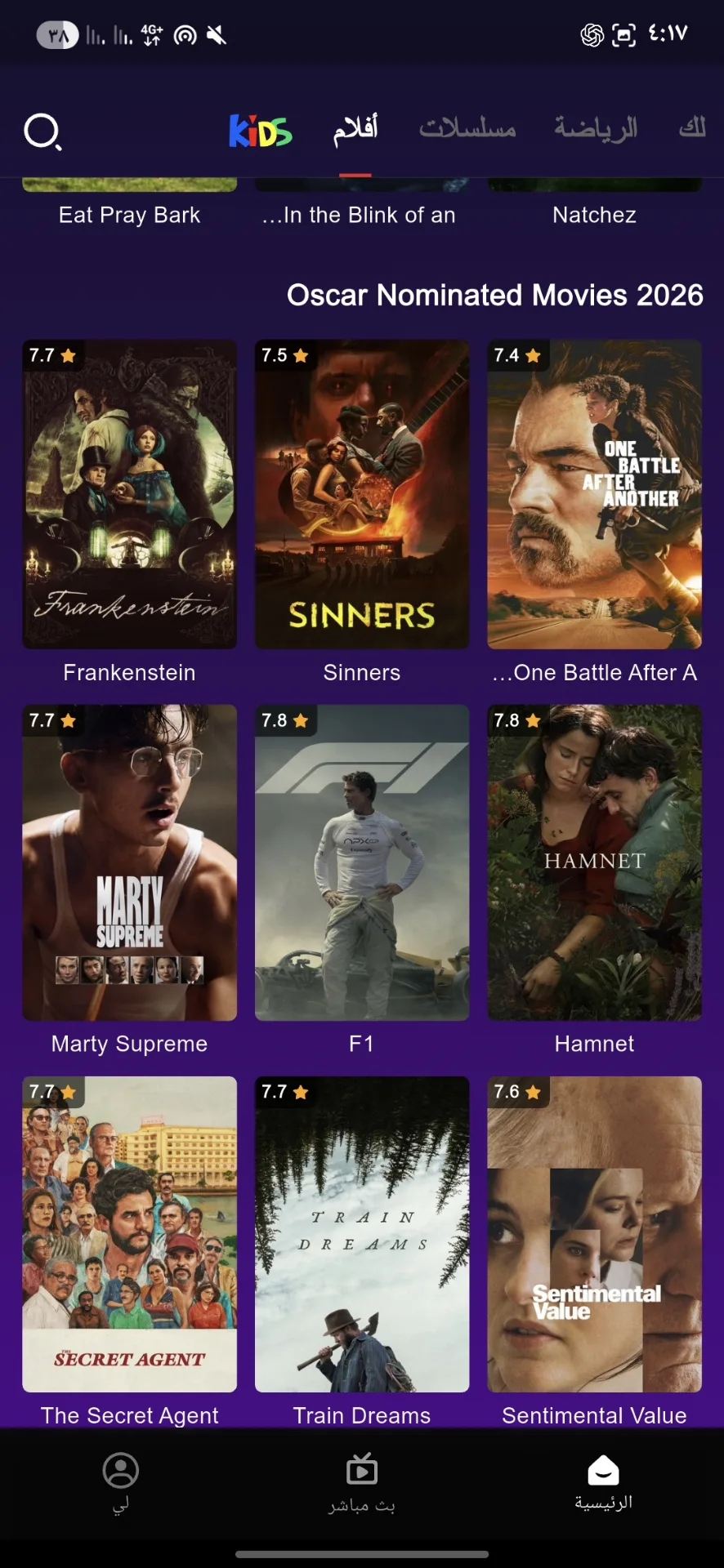Open One Battle After Another poster
This screenshot has width=724, height=1568.
(x=594, y=494)
